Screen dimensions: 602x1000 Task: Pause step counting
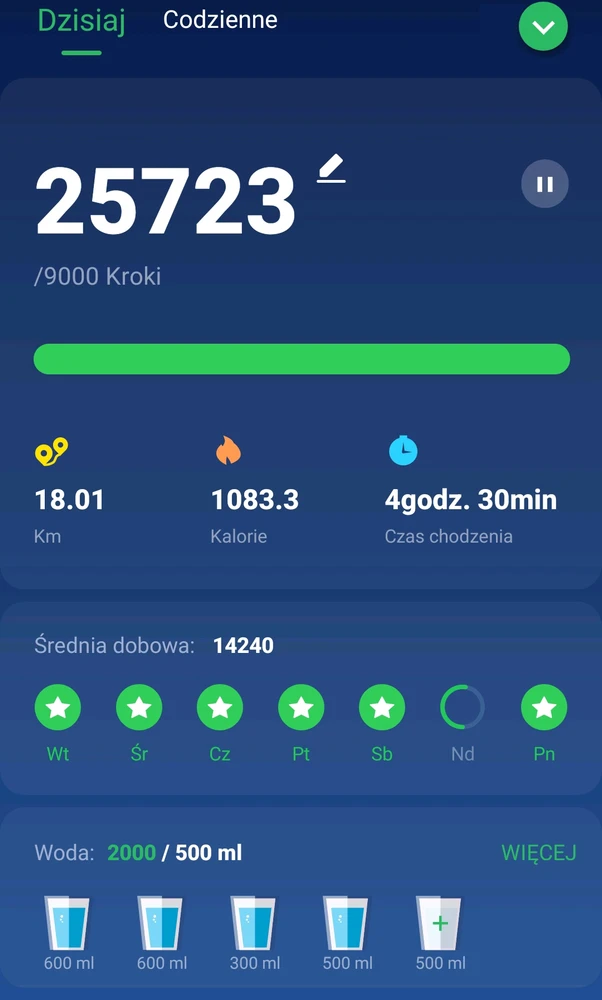(x=545, y=185)
